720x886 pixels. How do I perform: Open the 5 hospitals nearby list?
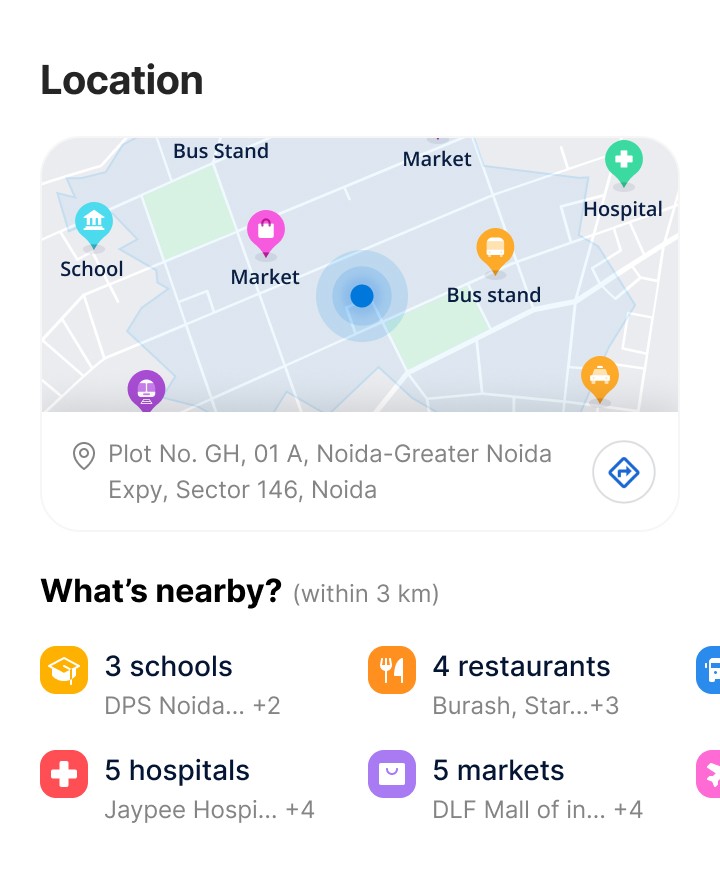[x=177, y=787]
